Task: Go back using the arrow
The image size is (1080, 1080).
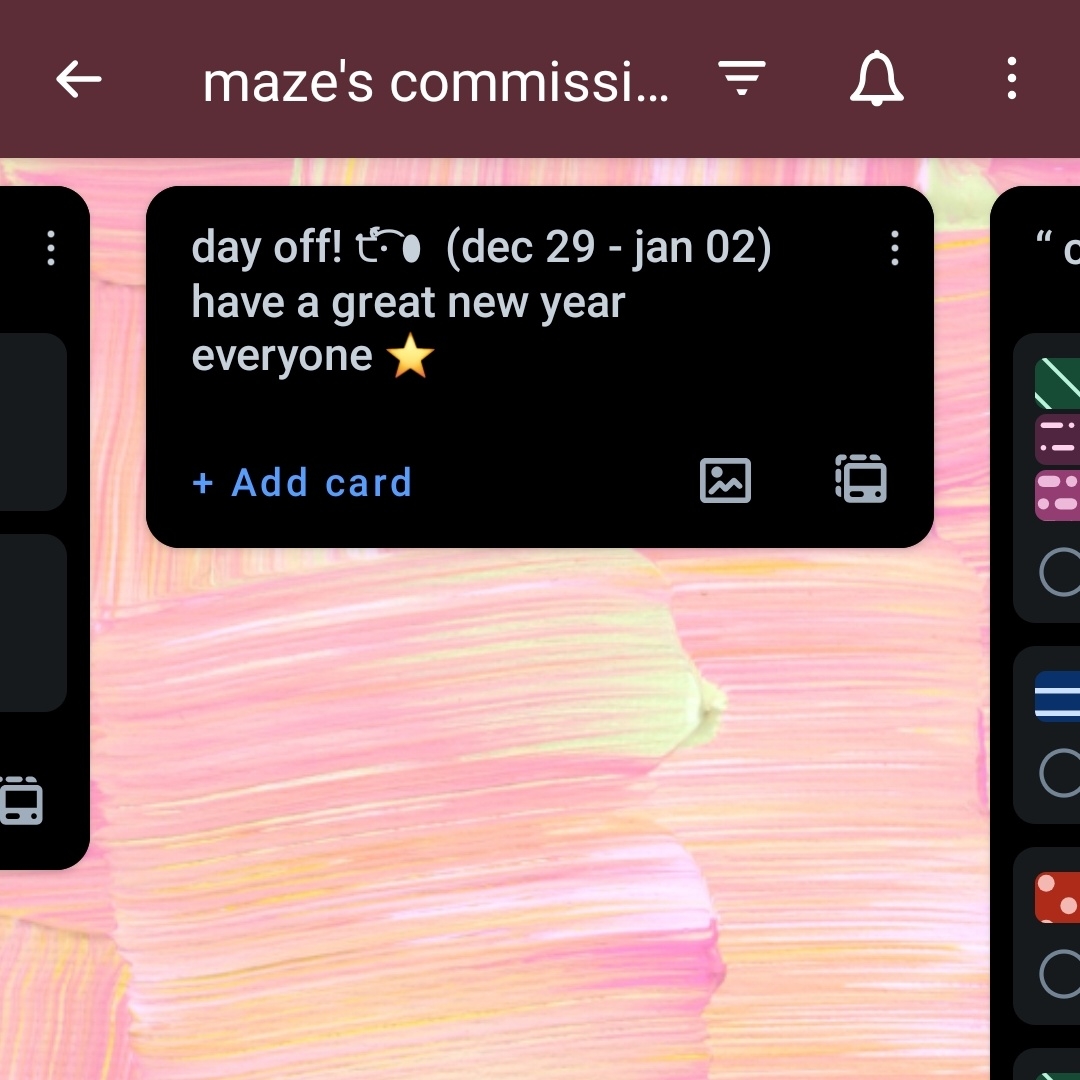Action: tap(79, 79)
